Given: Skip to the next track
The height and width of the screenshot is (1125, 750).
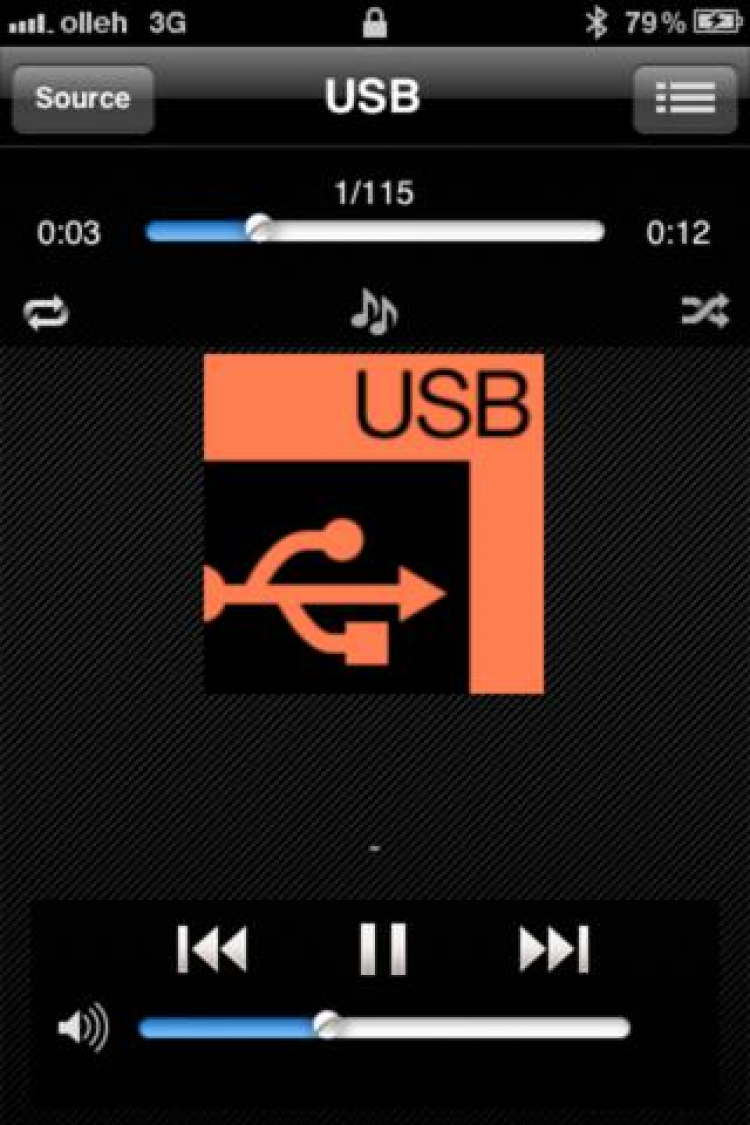Looking at the screenshot, I should tap(554, 949).
